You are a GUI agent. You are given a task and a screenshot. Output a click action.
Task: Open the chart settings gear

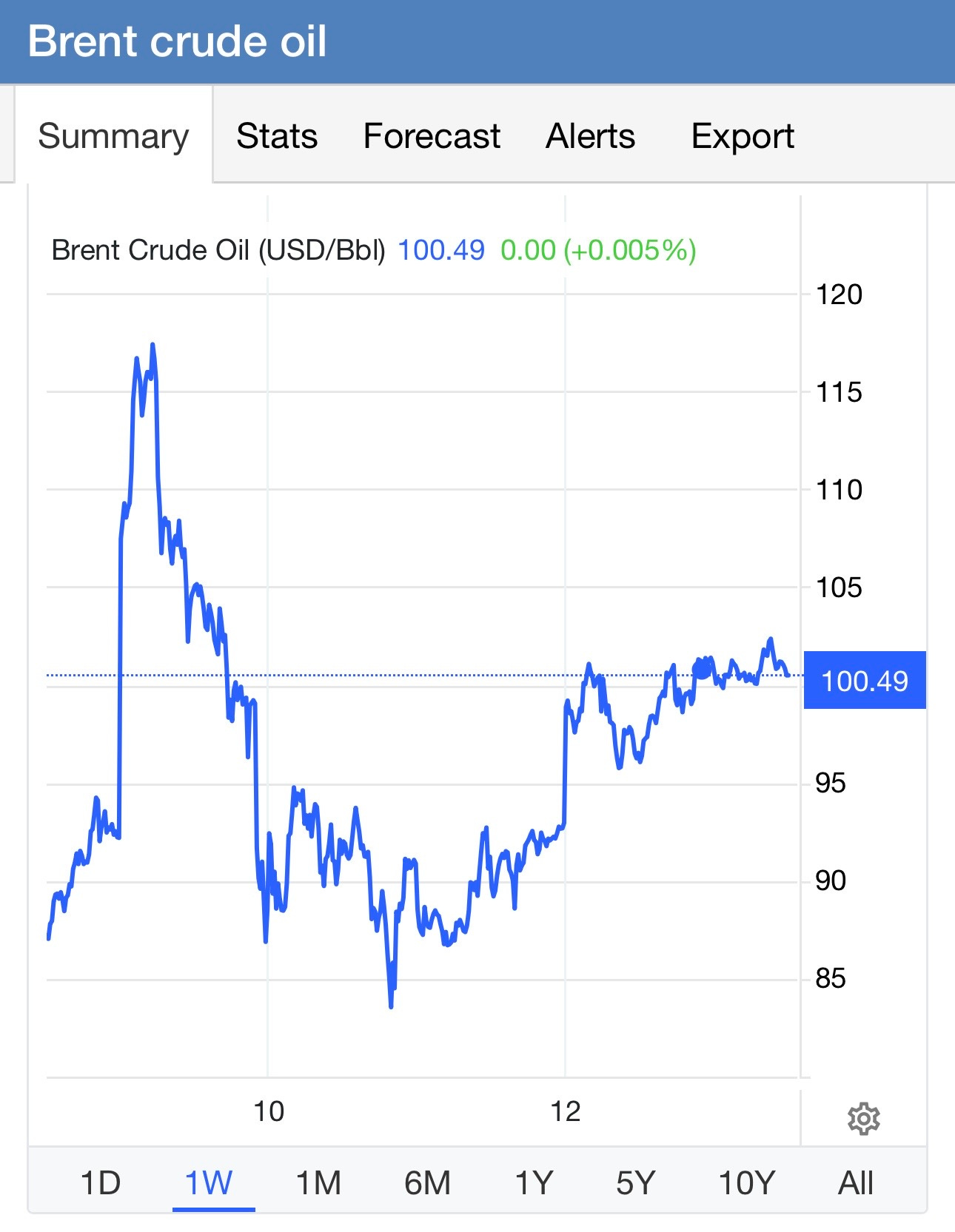click(863, 1118)
